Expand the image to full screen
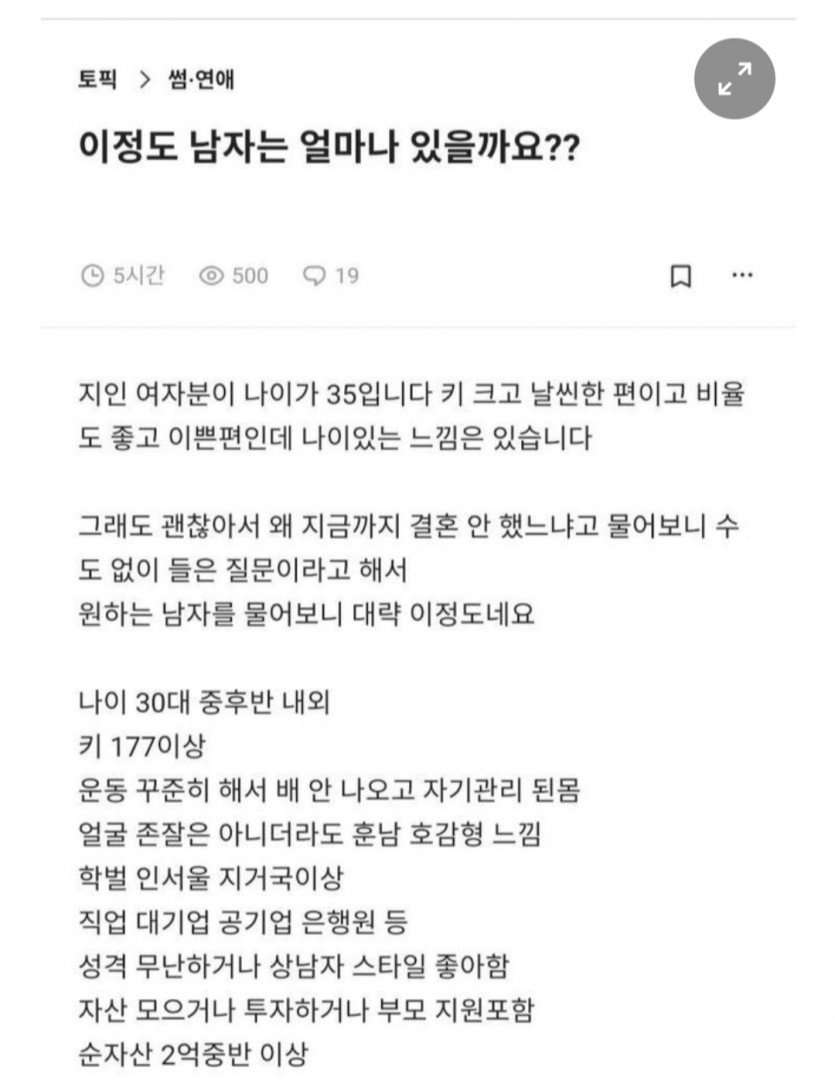835x1091 pixels. [735, 79]
